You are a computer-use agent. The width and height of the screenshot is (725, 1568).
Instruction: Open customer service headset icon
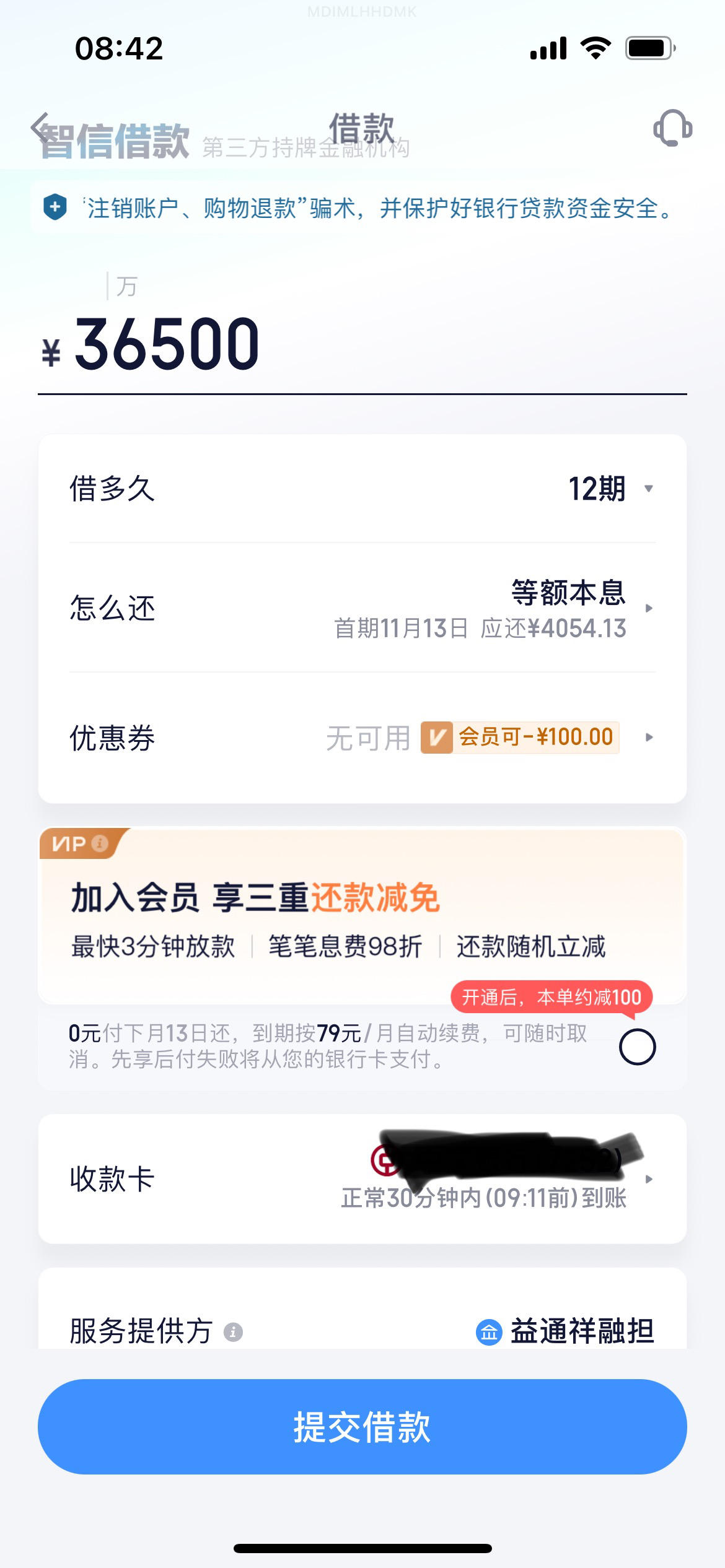673,128
